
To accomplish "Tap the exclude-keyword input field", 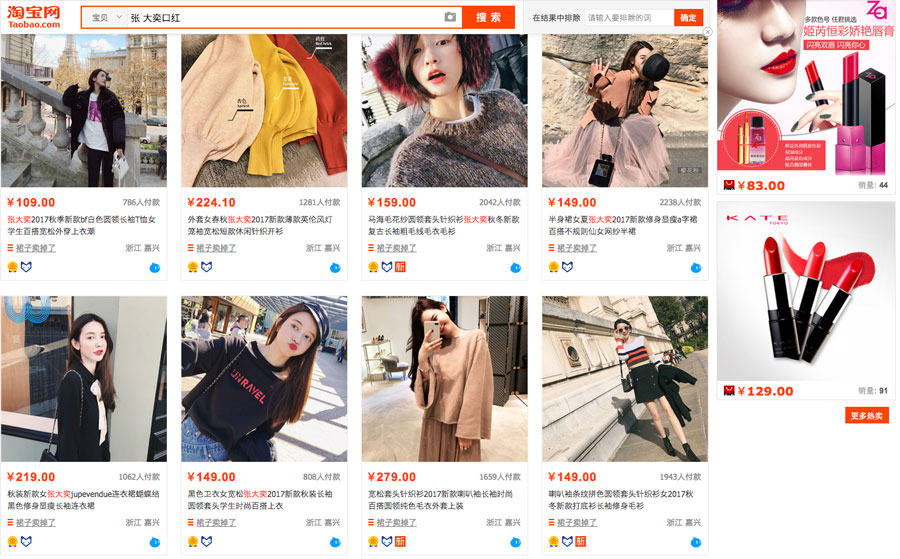I will click(629, 18).
